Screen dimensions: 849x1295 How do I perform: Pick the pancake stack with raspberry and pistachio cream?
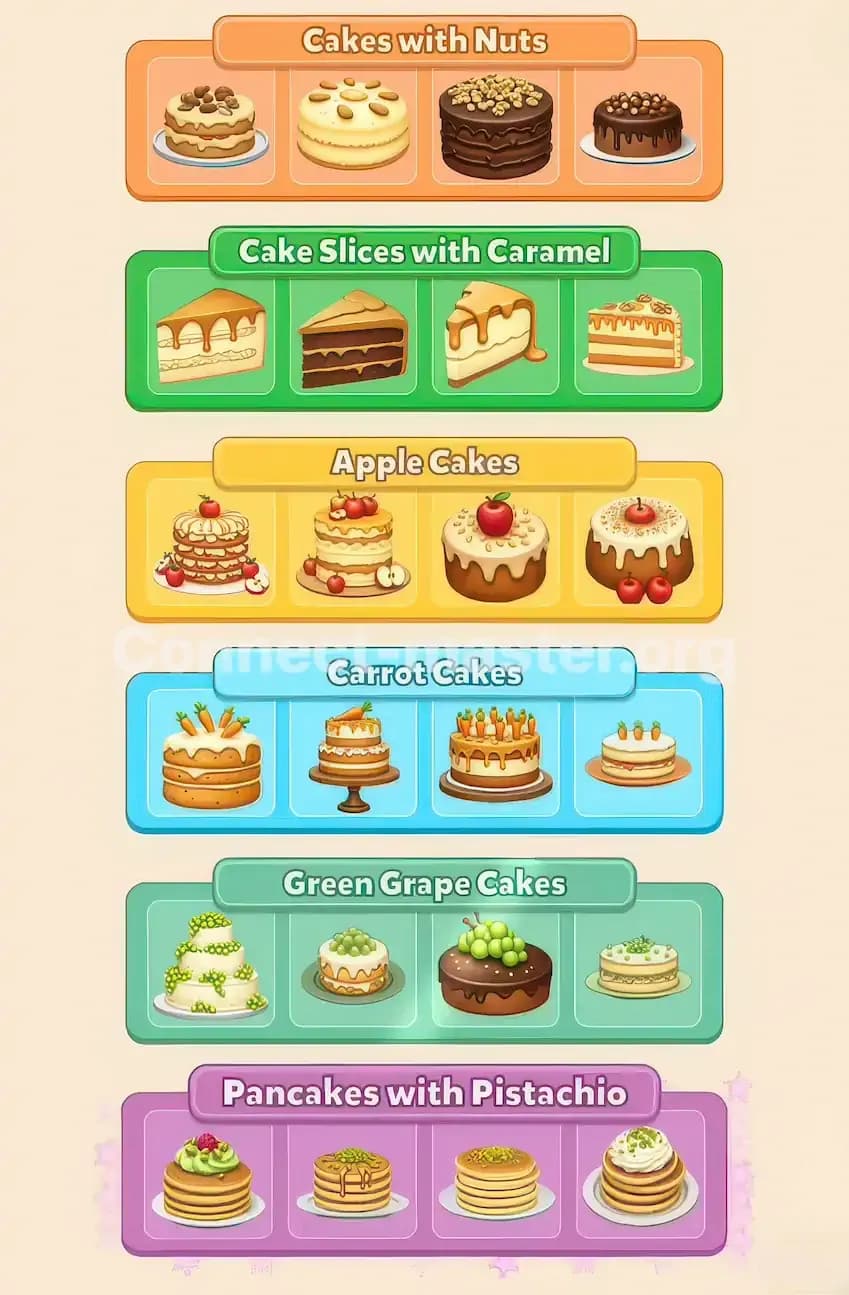click(x=210, y=1180)
